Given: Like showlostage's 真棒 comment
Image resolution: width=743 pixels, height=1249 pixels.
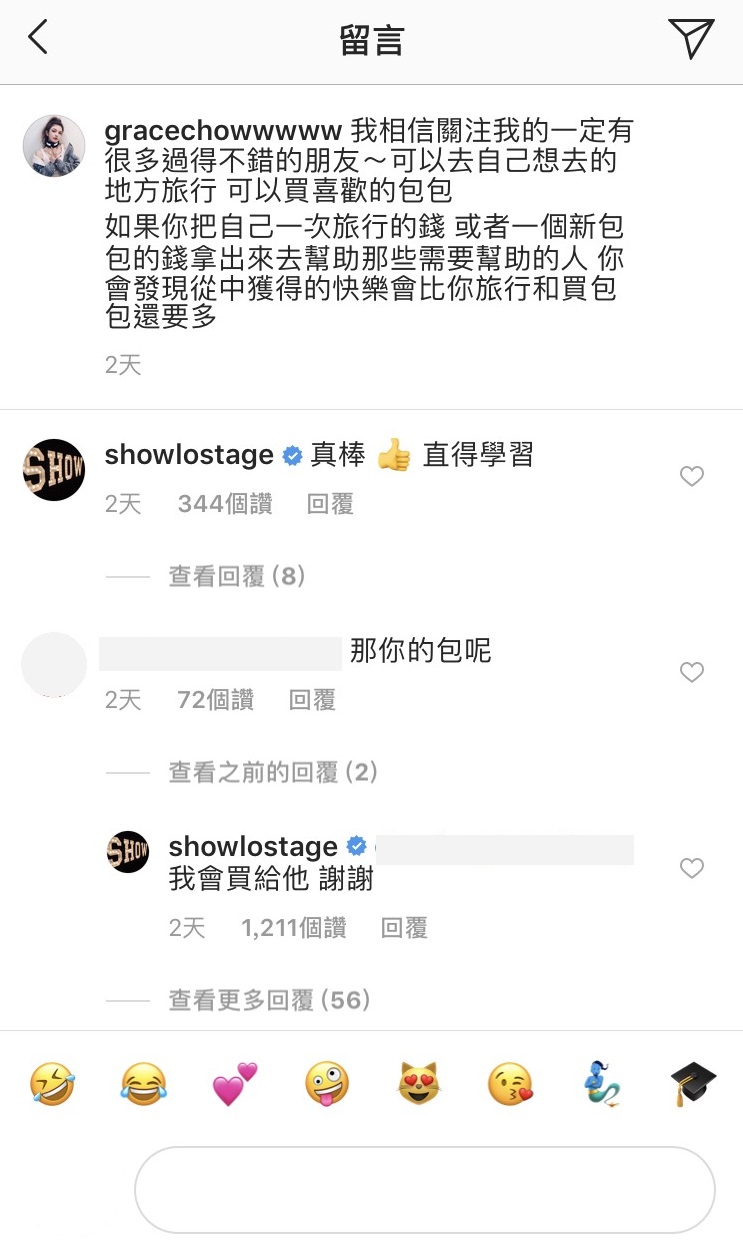Looking at the screenshot, I should coord(691,477).
